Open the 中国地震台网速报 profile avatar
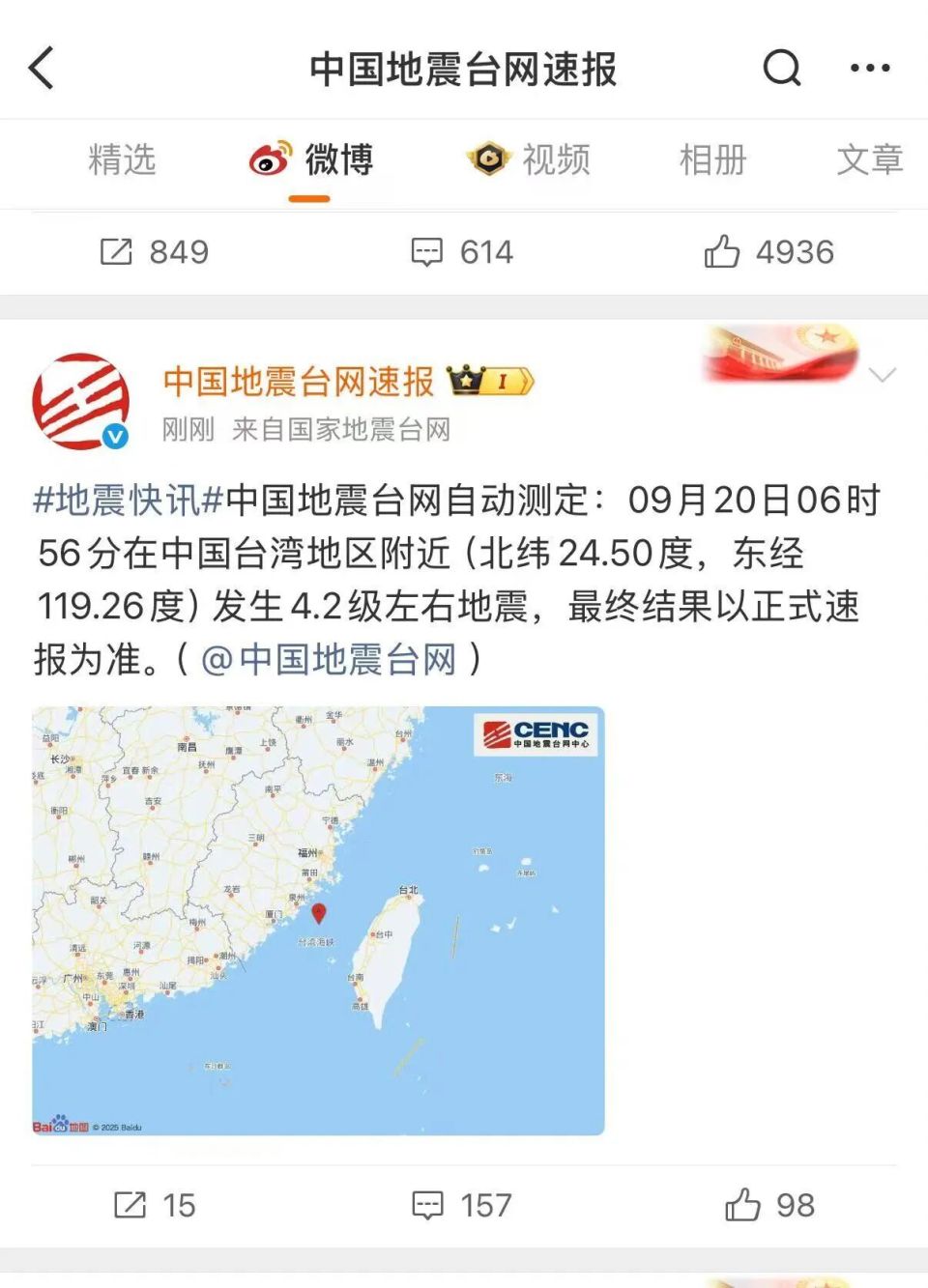The image size is (928, 1288). pyautogui.click(x=81, y=402)
